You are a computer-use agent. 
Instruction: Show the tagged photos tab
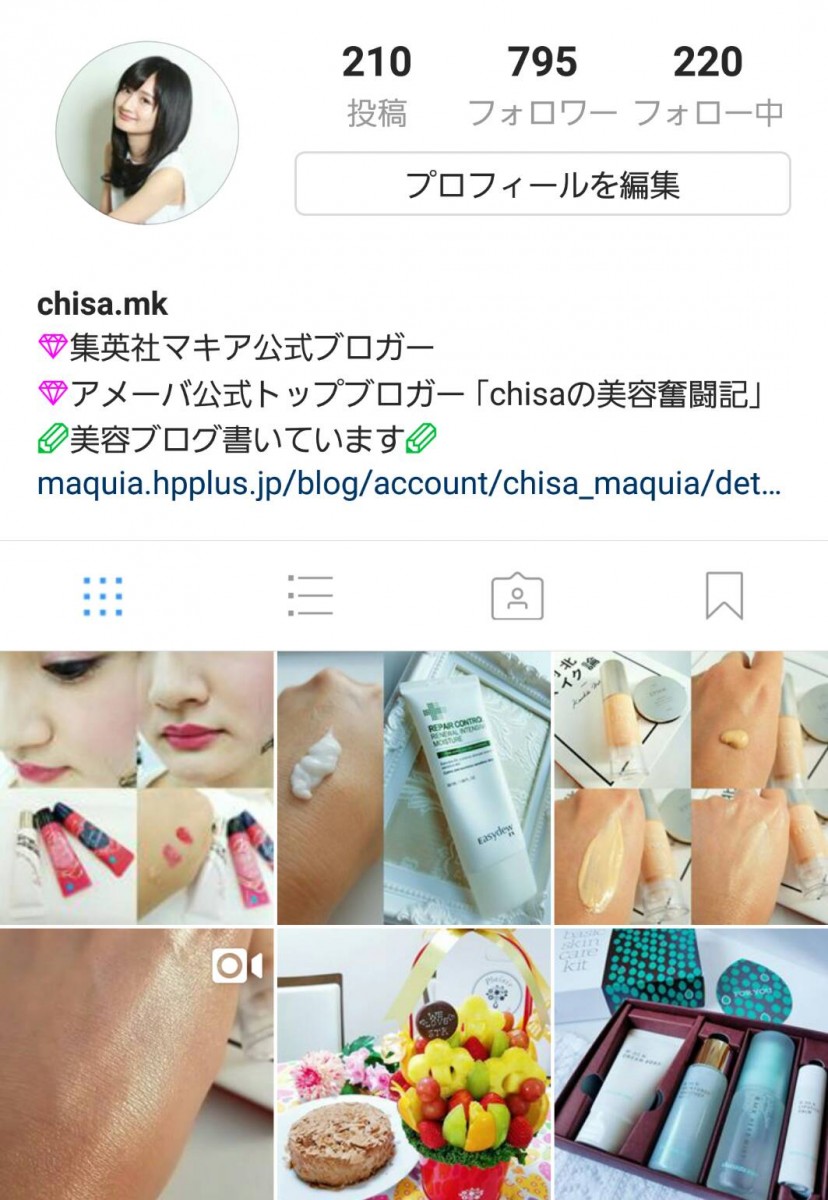pos(517,596)
